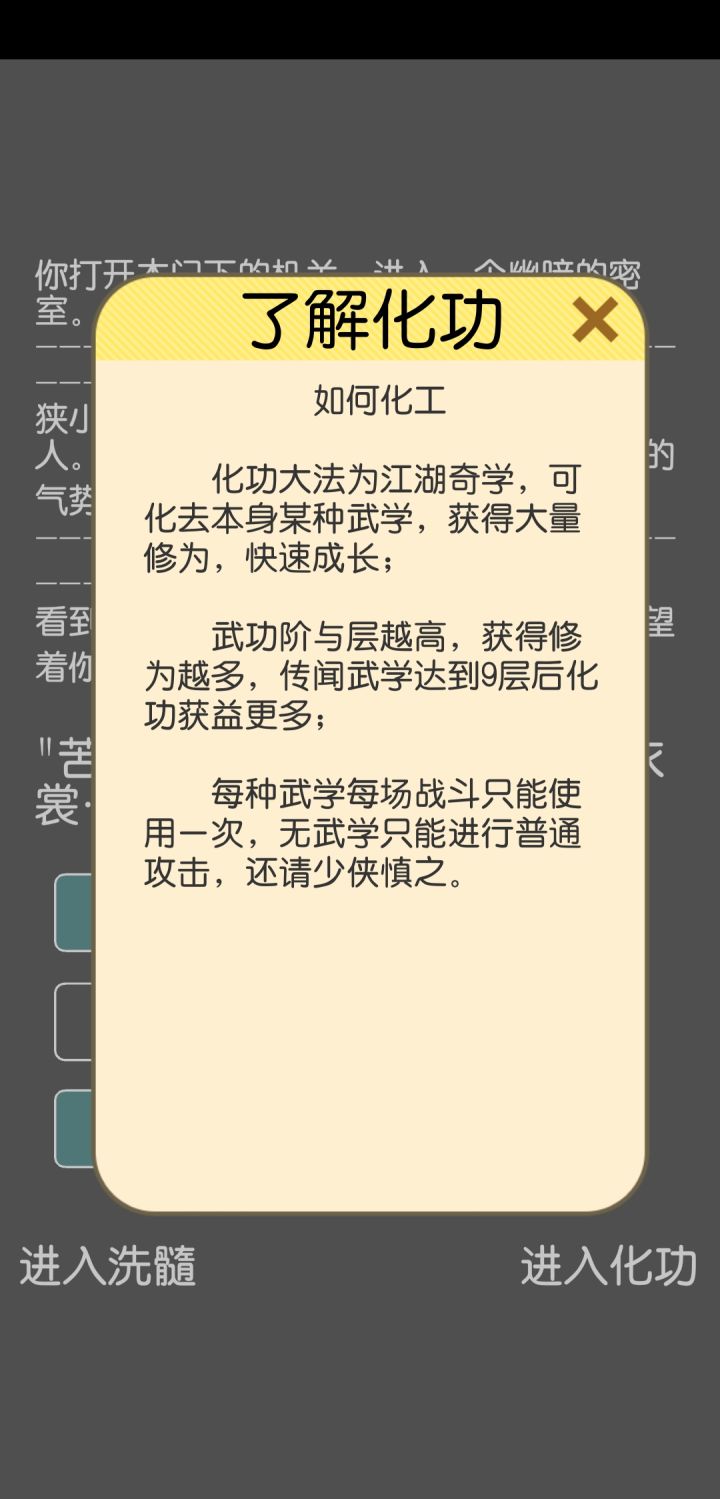Tap 进入化功 at the bottom right
Image resolution: width=720 pixels, height=1499 pixels.
click(x=607, y=1267)
